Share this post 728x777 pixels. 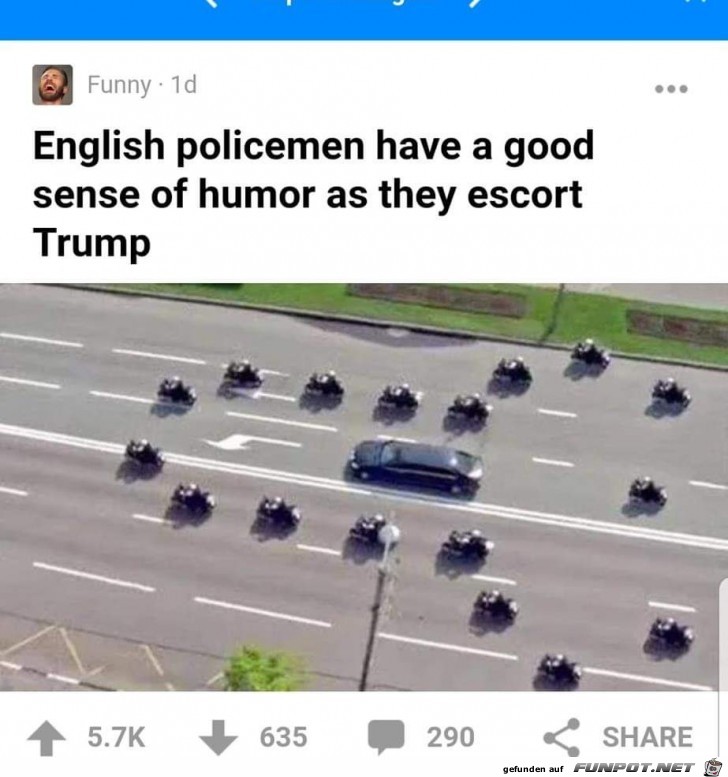[x=618, y=738]
